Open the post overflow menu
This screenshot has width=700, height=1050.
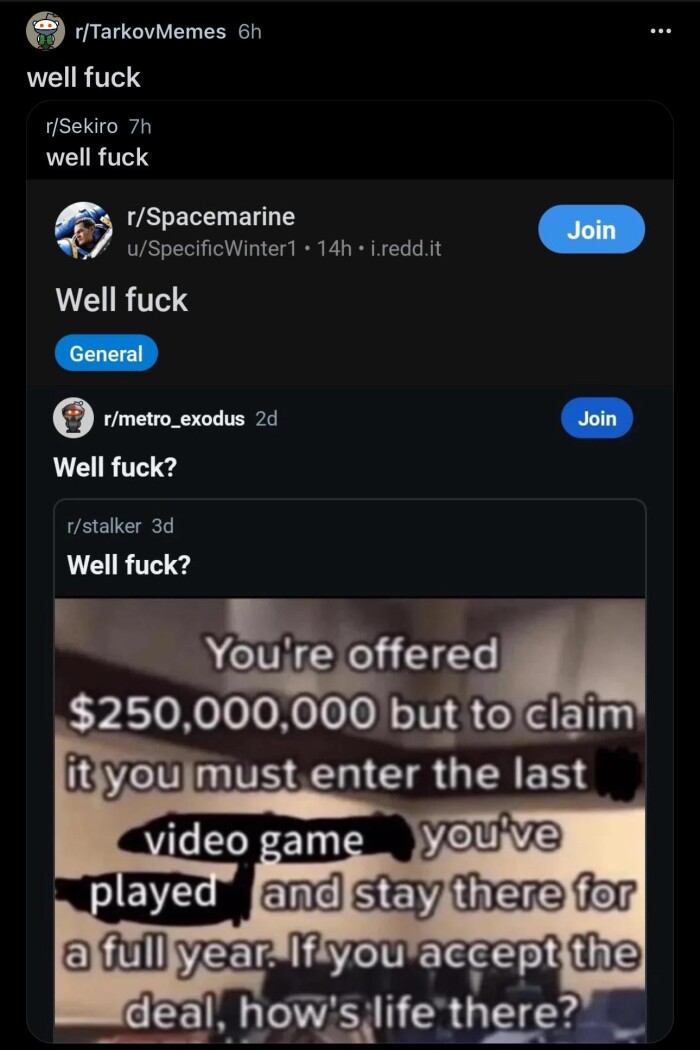660,31
